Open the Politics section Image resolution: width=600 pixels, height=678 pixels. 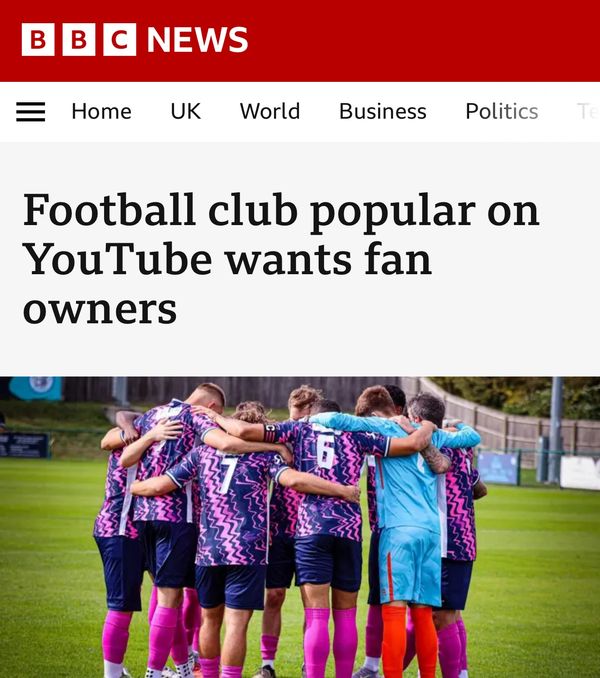coord(501,112)
